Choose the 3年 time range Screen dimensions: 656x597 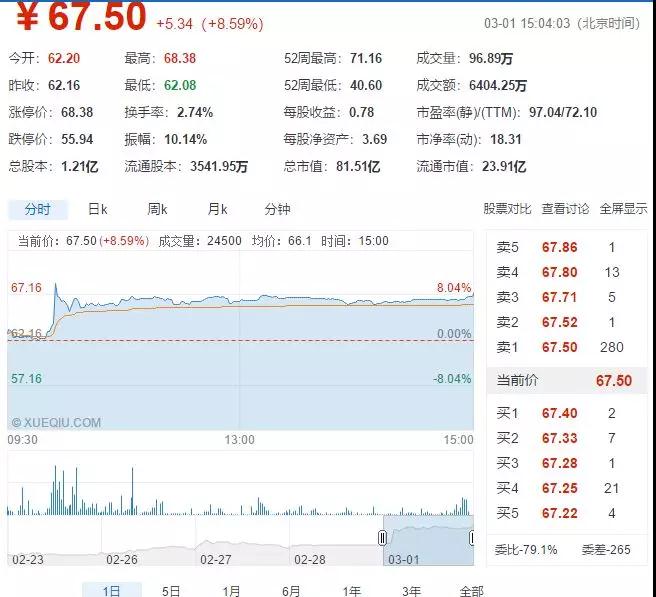[411, 590]
